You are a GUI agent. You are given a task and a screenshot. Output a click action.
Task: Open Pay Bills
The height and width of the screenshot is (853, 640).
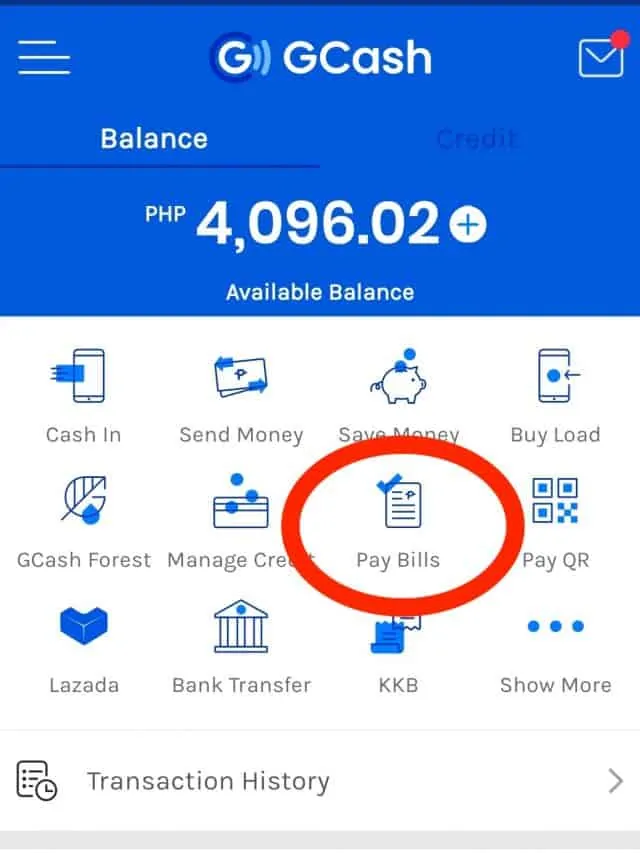coord(398,520)
